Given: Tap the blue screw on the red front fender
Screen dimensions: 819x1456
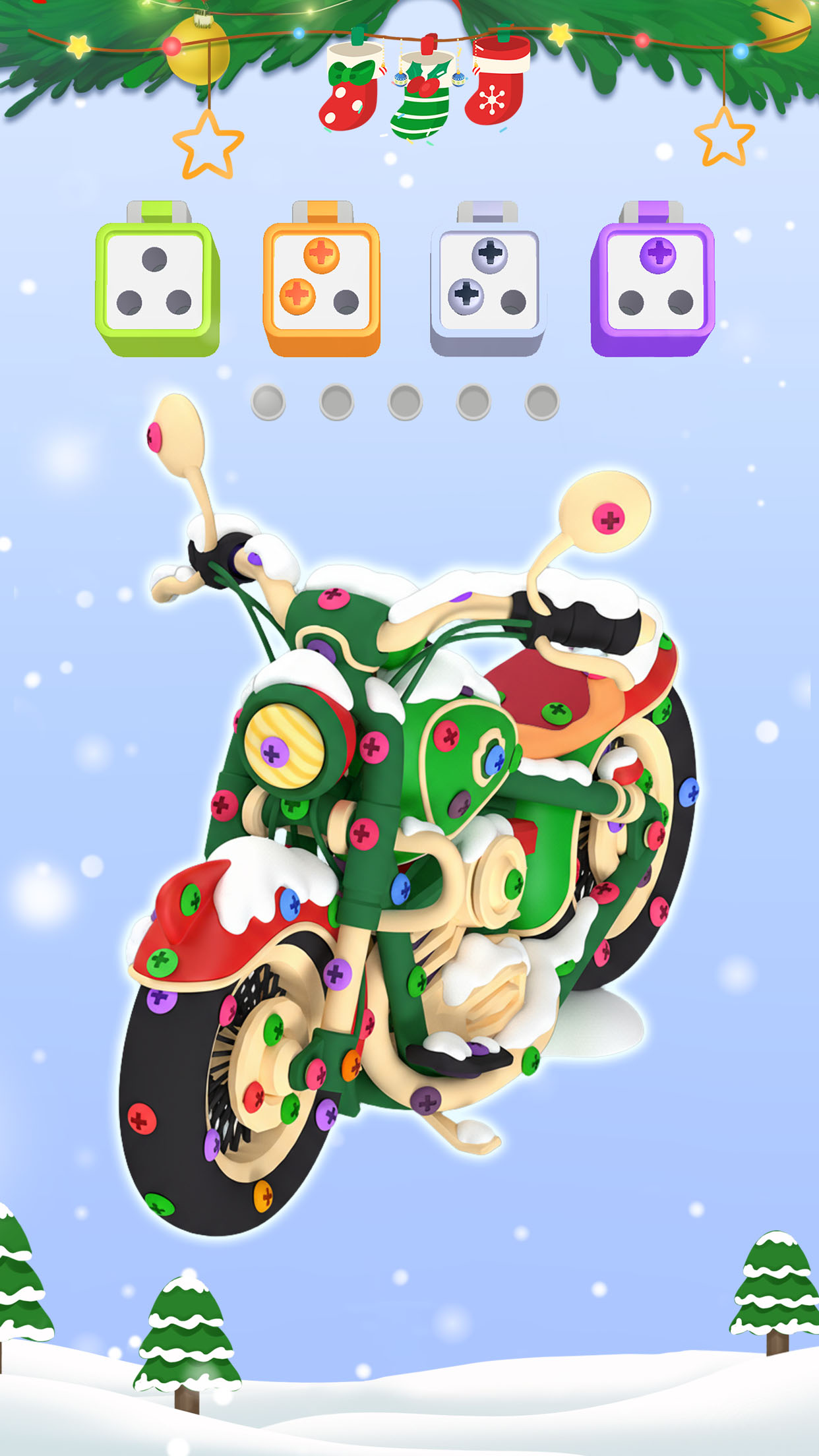Looking at the screenshot, I should [x=289, y=903].
